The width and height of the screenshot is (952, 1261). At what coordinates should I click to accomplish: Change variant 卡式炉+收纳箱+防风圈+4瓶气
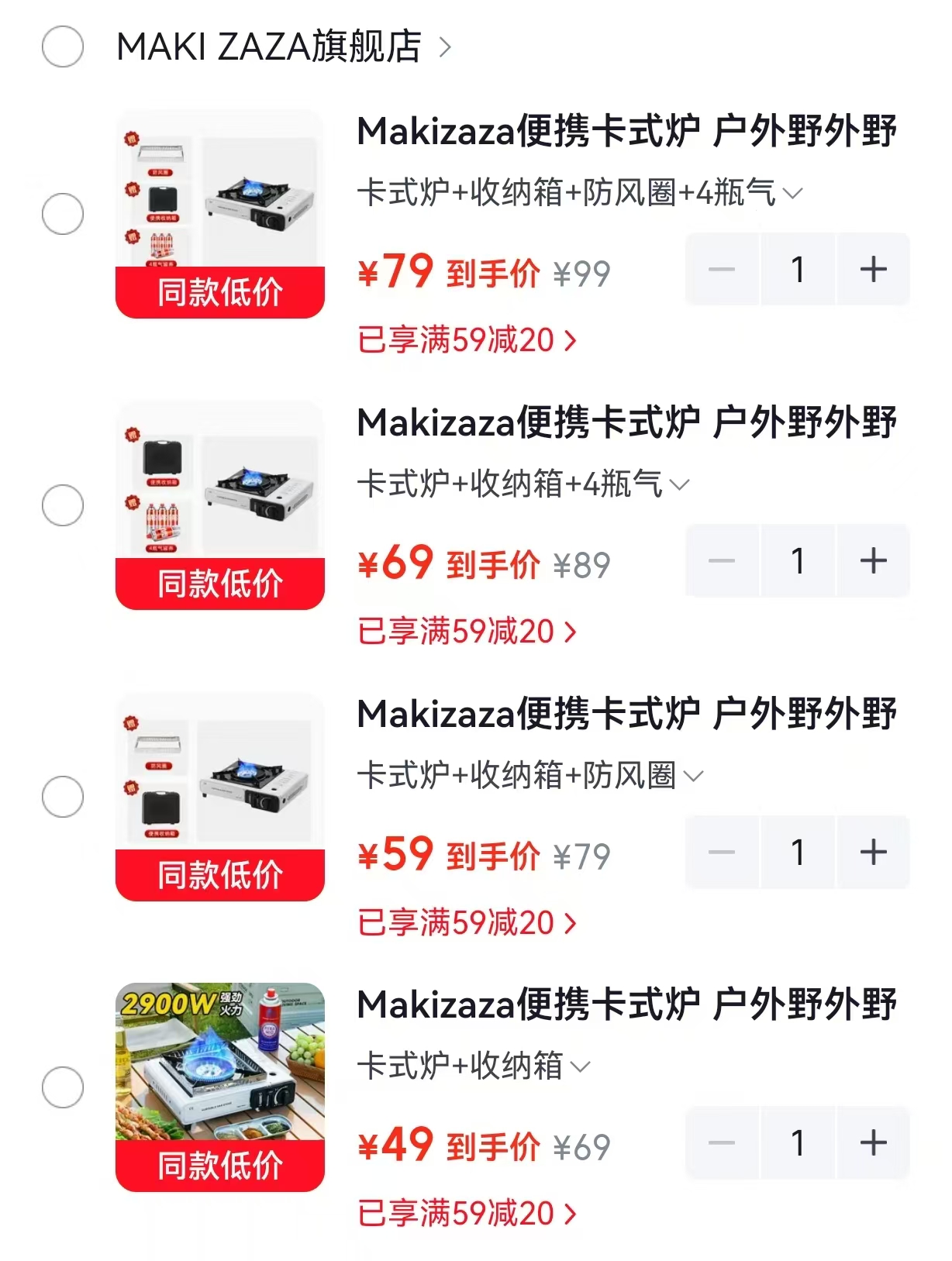(x=580, y=192)
